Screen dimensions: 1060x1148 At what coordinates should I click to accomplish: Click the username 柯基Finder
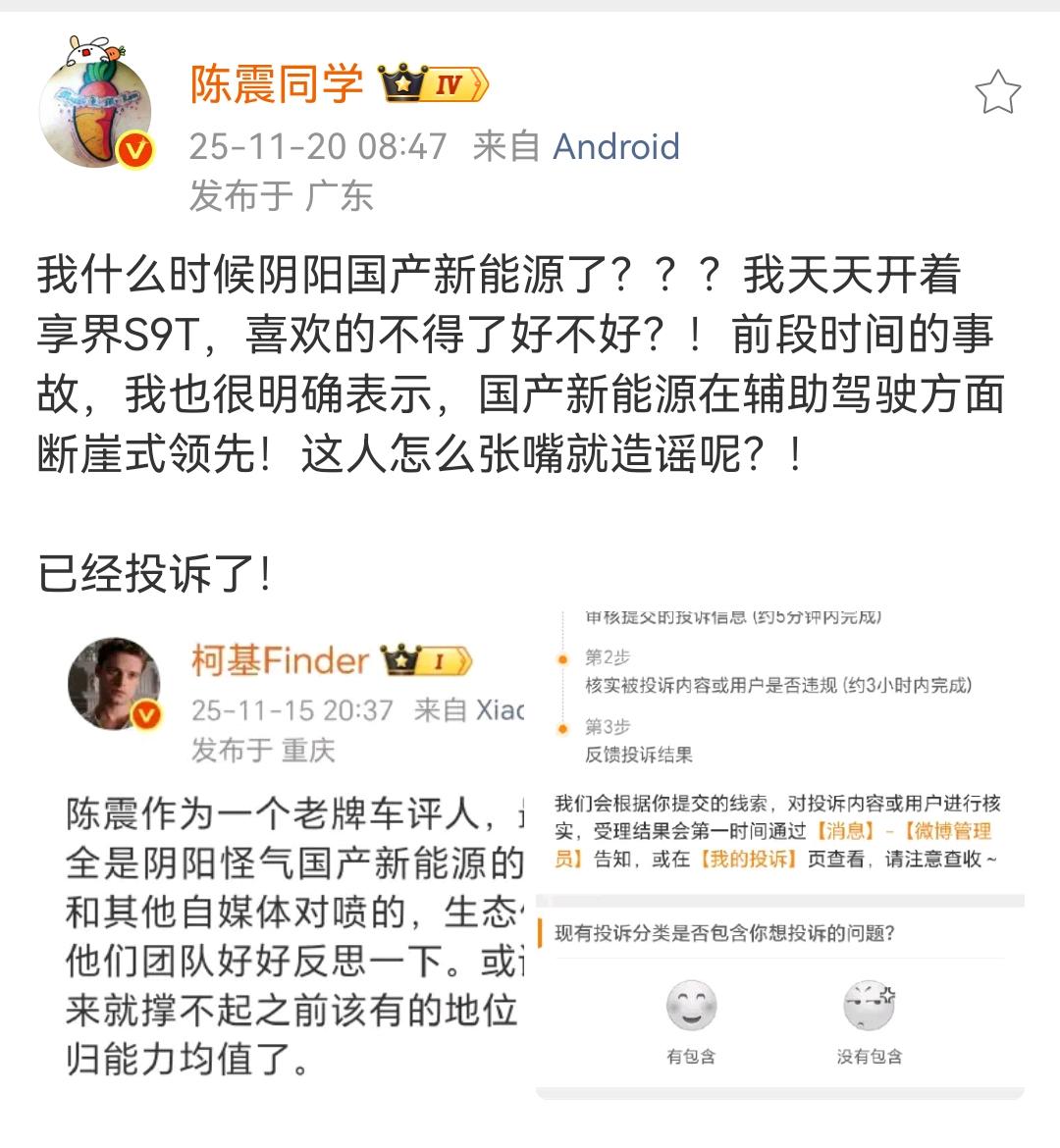click(x=280, y=659)
